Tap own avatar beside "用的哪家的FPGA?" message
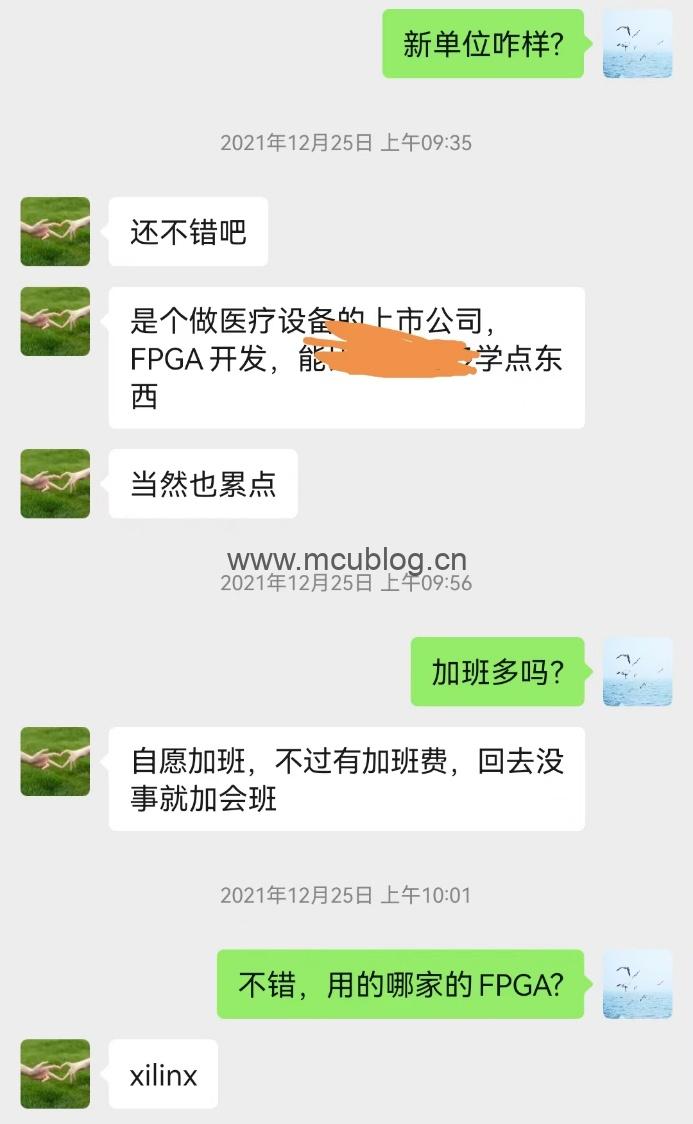 pos(637,983)
